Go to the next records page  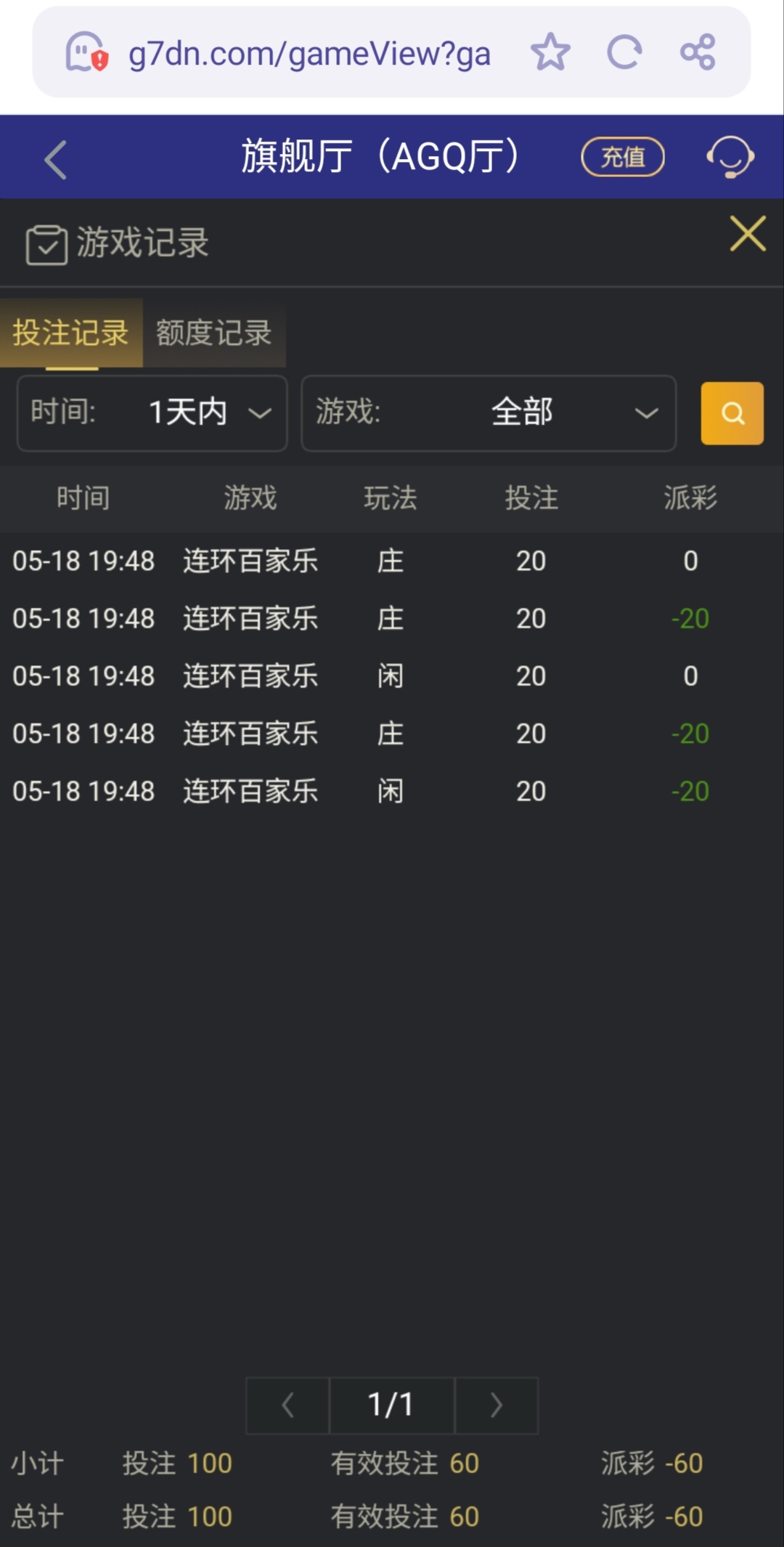496,1405
